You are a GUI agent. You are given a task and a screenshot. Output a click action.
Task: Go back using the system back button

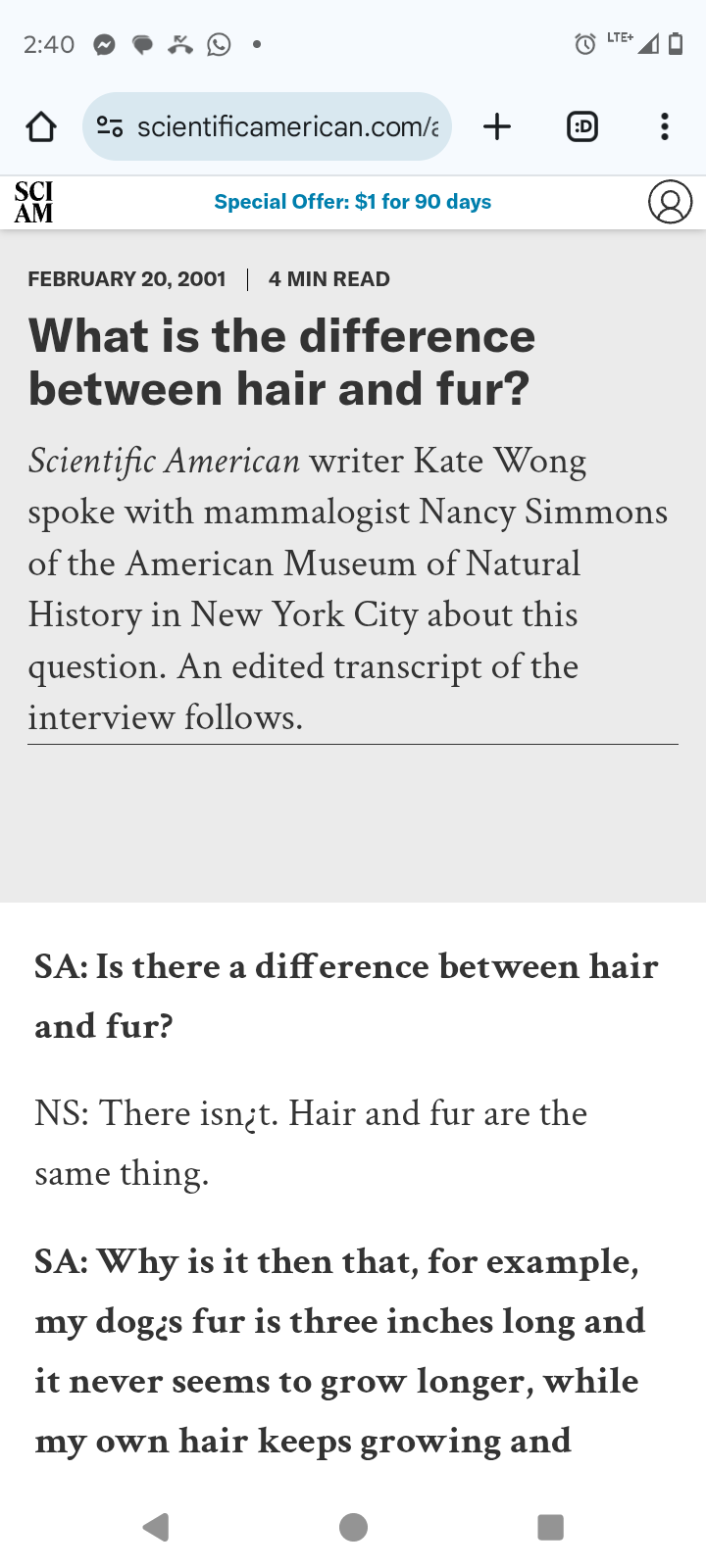(156, 1527)
